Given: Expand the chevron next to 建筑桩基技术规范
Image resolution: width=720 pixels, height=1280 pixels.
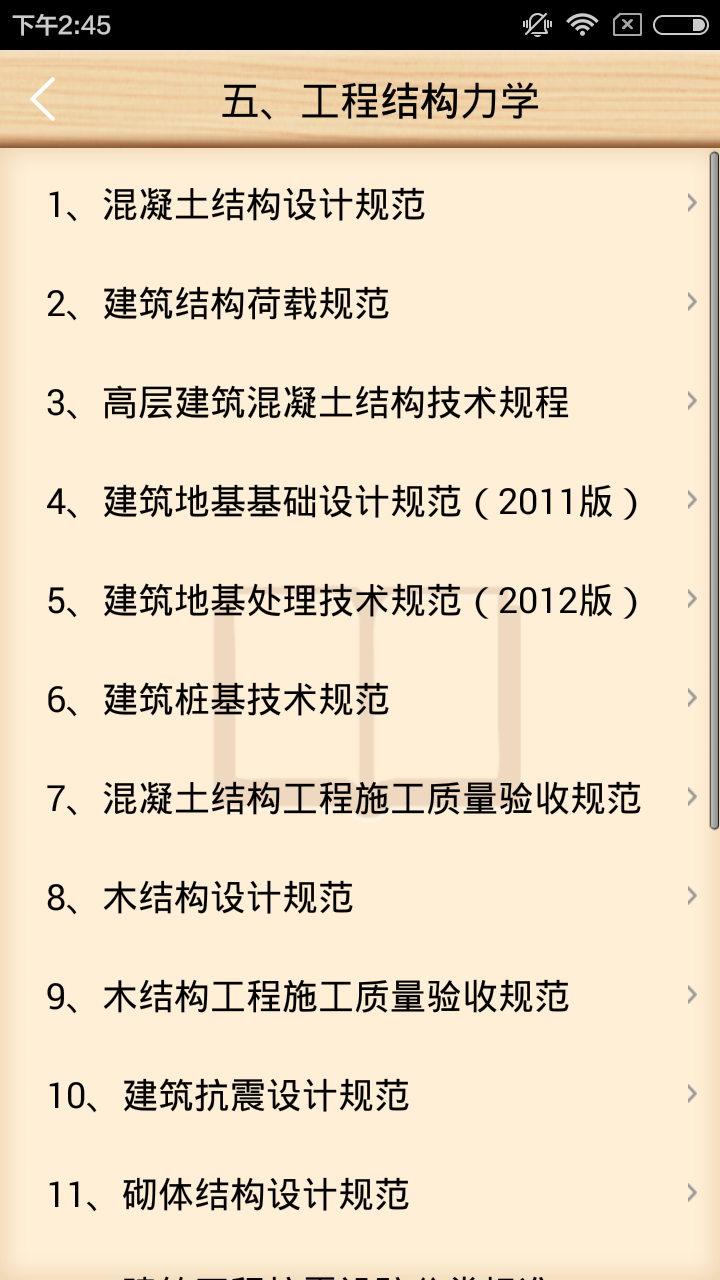Looking at the screenshot, I should 691,698.
